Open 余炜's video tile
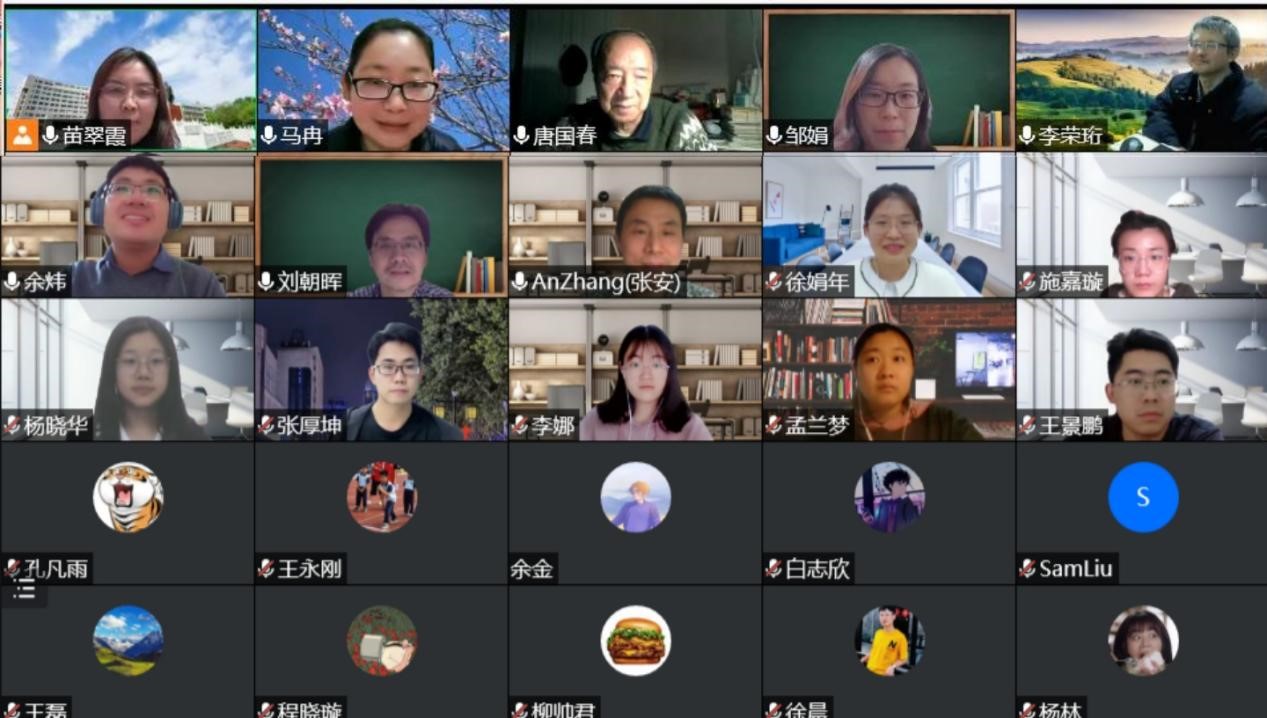The width and height of the screenshot is (1267, 718). [128, 225]
